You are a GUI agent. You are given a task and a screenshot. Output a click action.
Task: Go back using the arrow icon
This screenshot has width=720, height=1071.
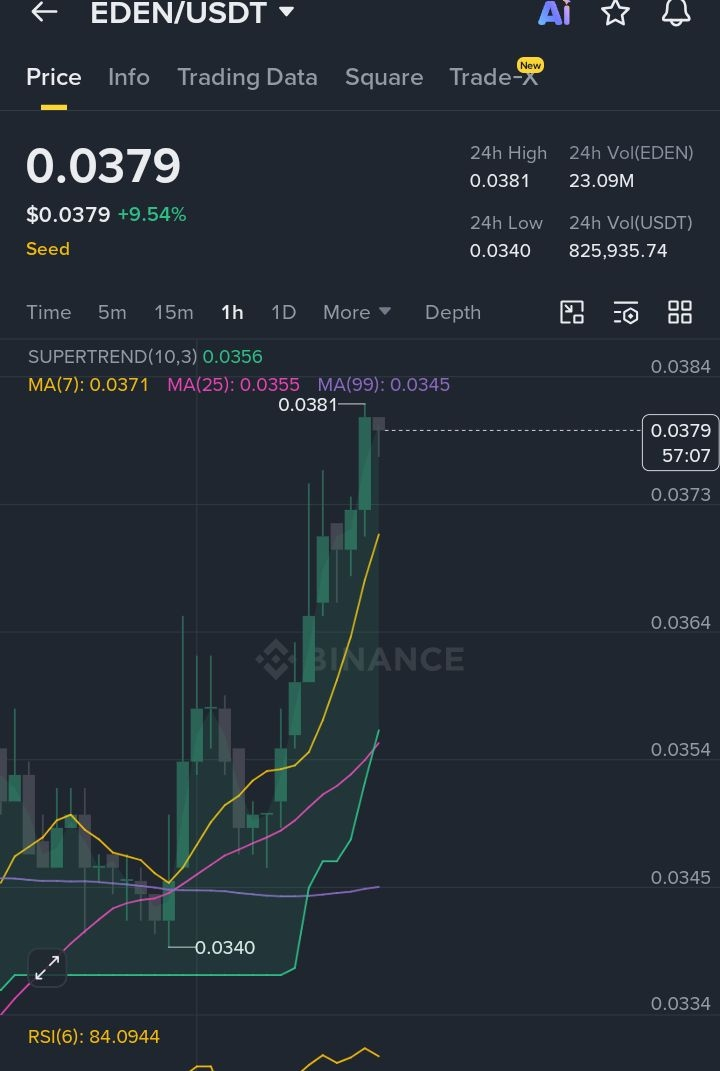(44, 12)
